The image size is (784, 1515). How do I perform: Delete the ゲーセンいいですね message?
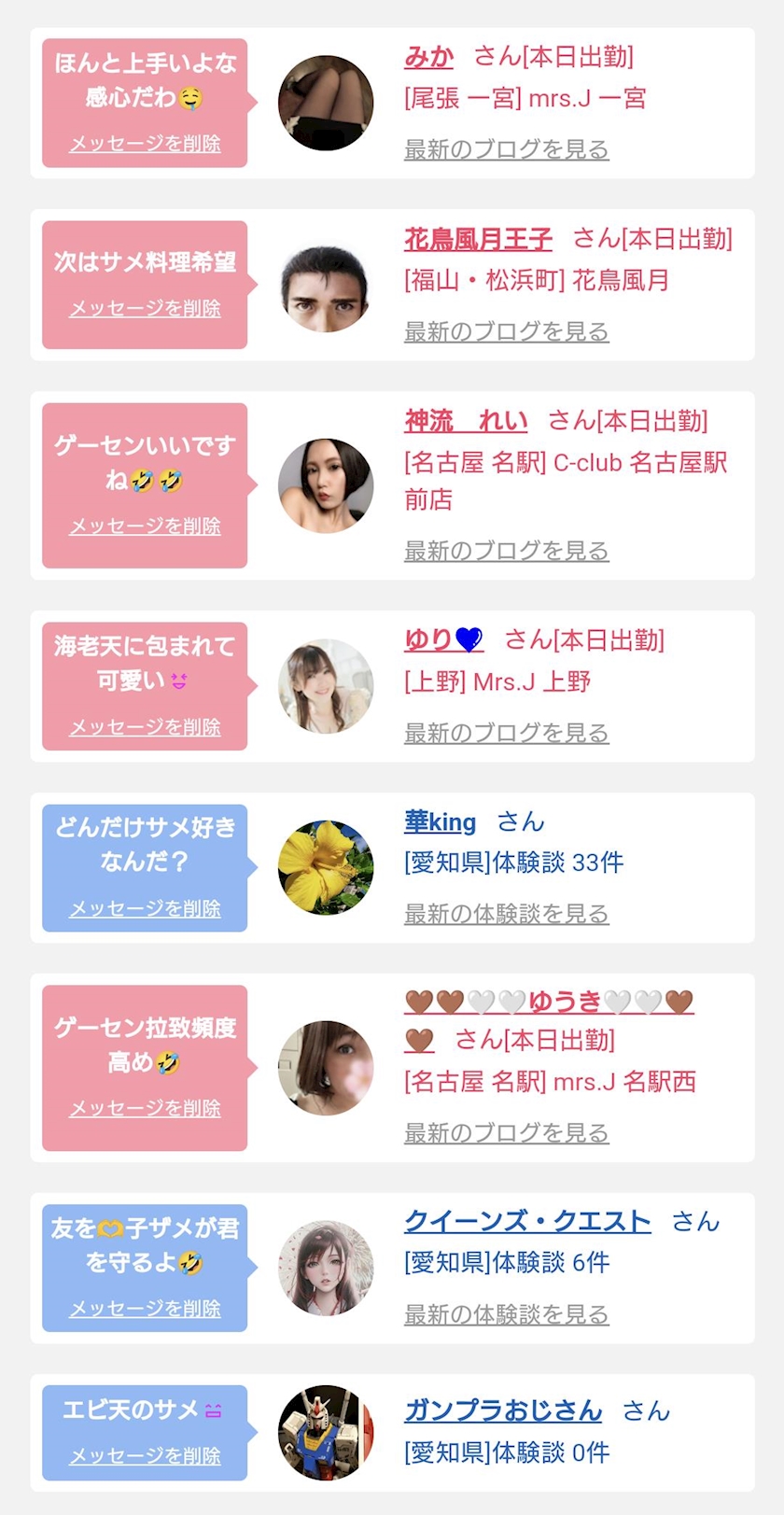[145, 526]
